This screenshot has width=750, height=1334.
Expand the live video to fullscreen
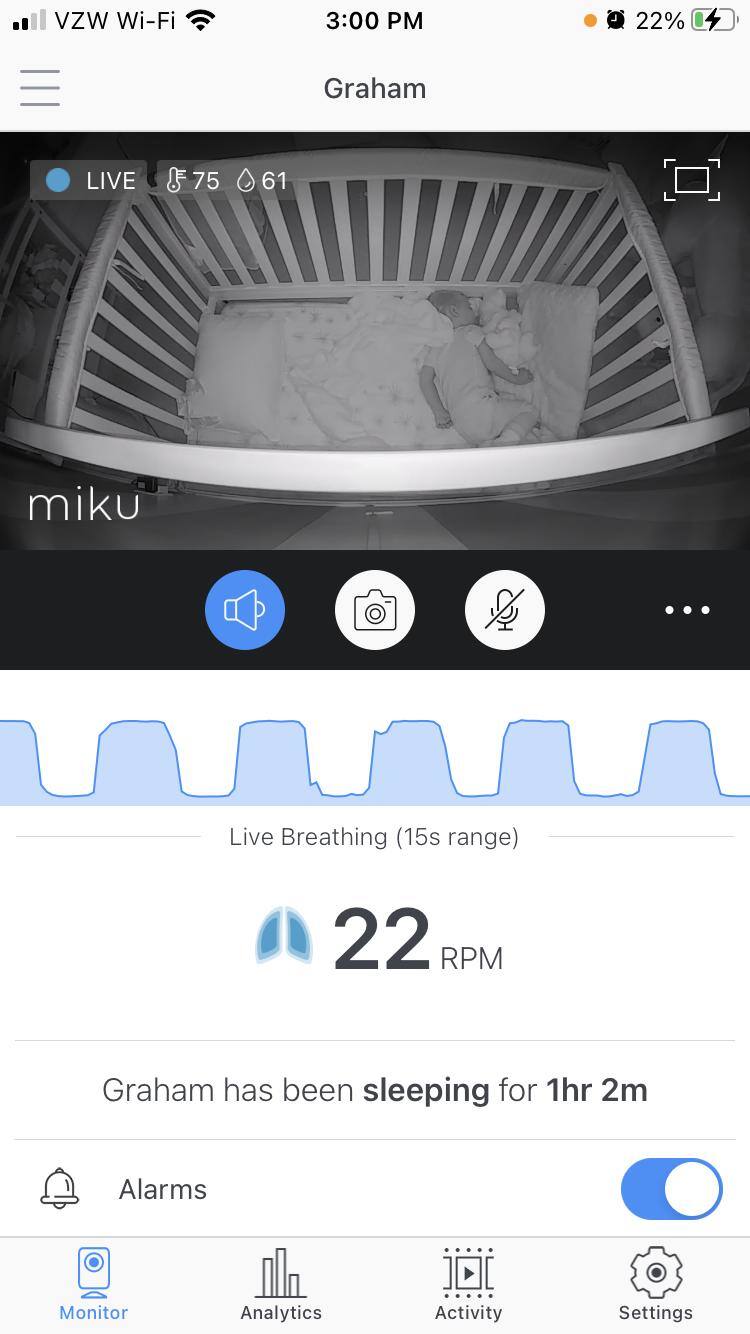tap(691, 180)
